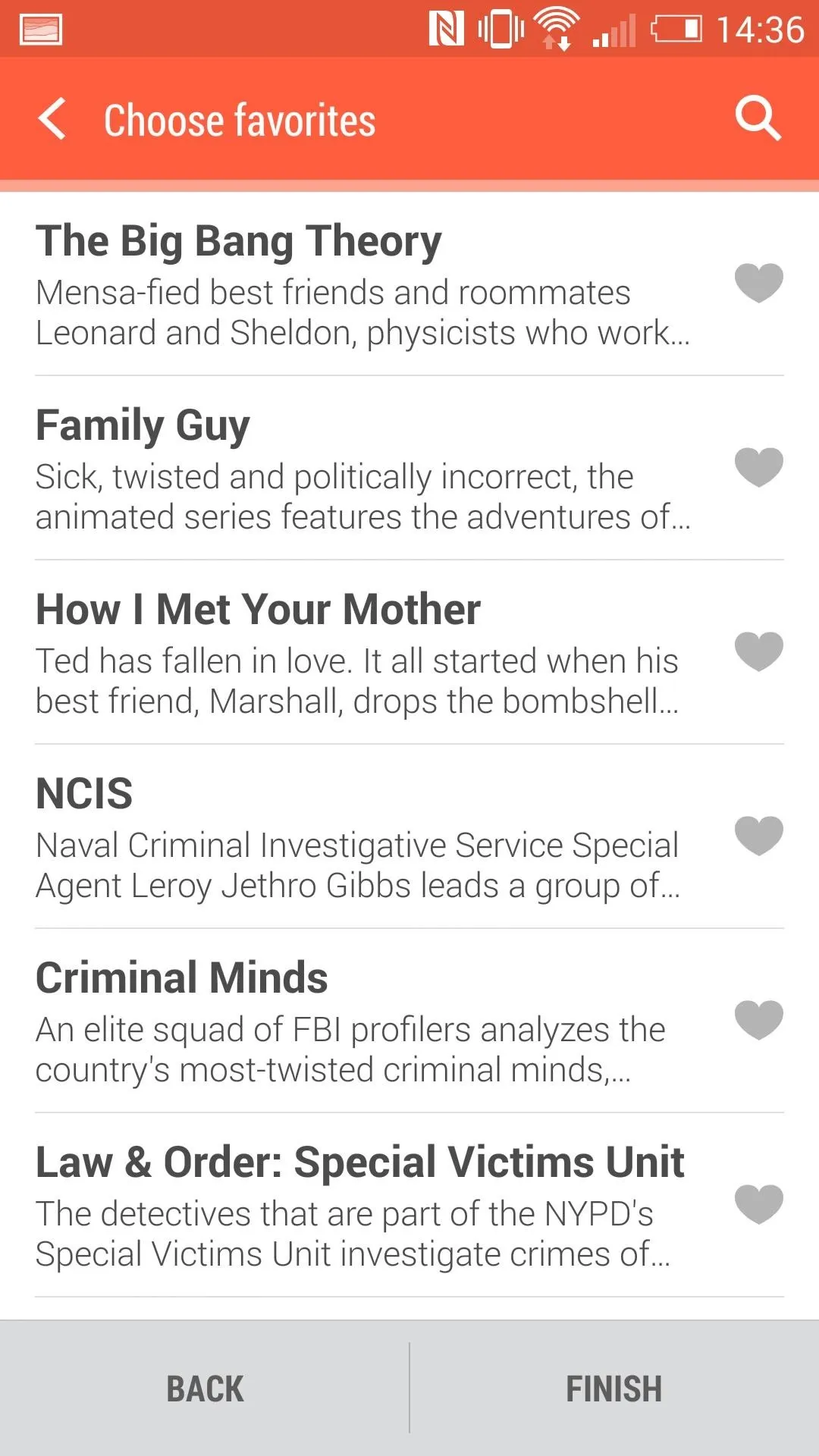
Task: Favorite The Big Bang Theory with heart
Action: tap(758, 283)
